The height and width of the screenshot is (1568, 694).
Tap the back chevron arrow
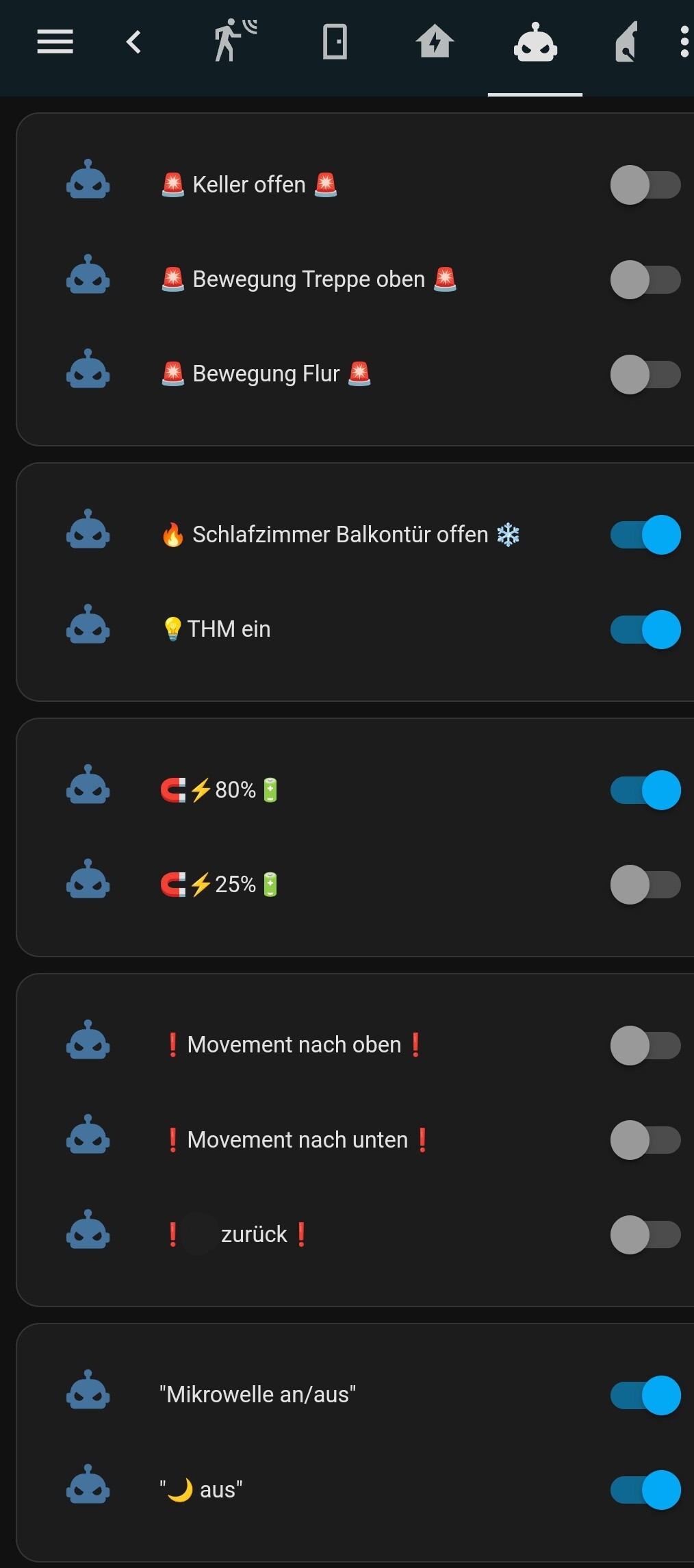tap(134, 42)
